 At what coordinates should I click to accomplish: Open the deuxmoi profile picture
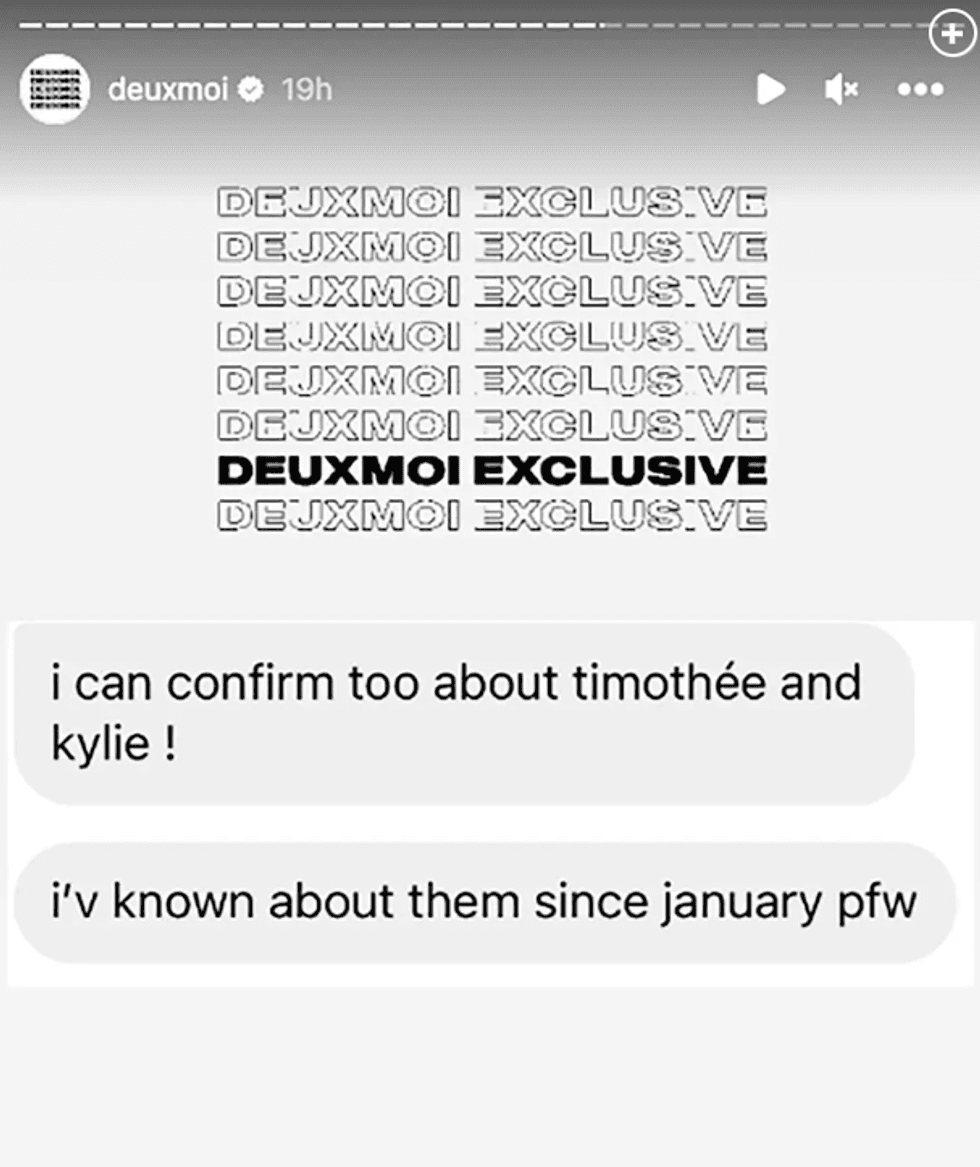click(55, 89)
